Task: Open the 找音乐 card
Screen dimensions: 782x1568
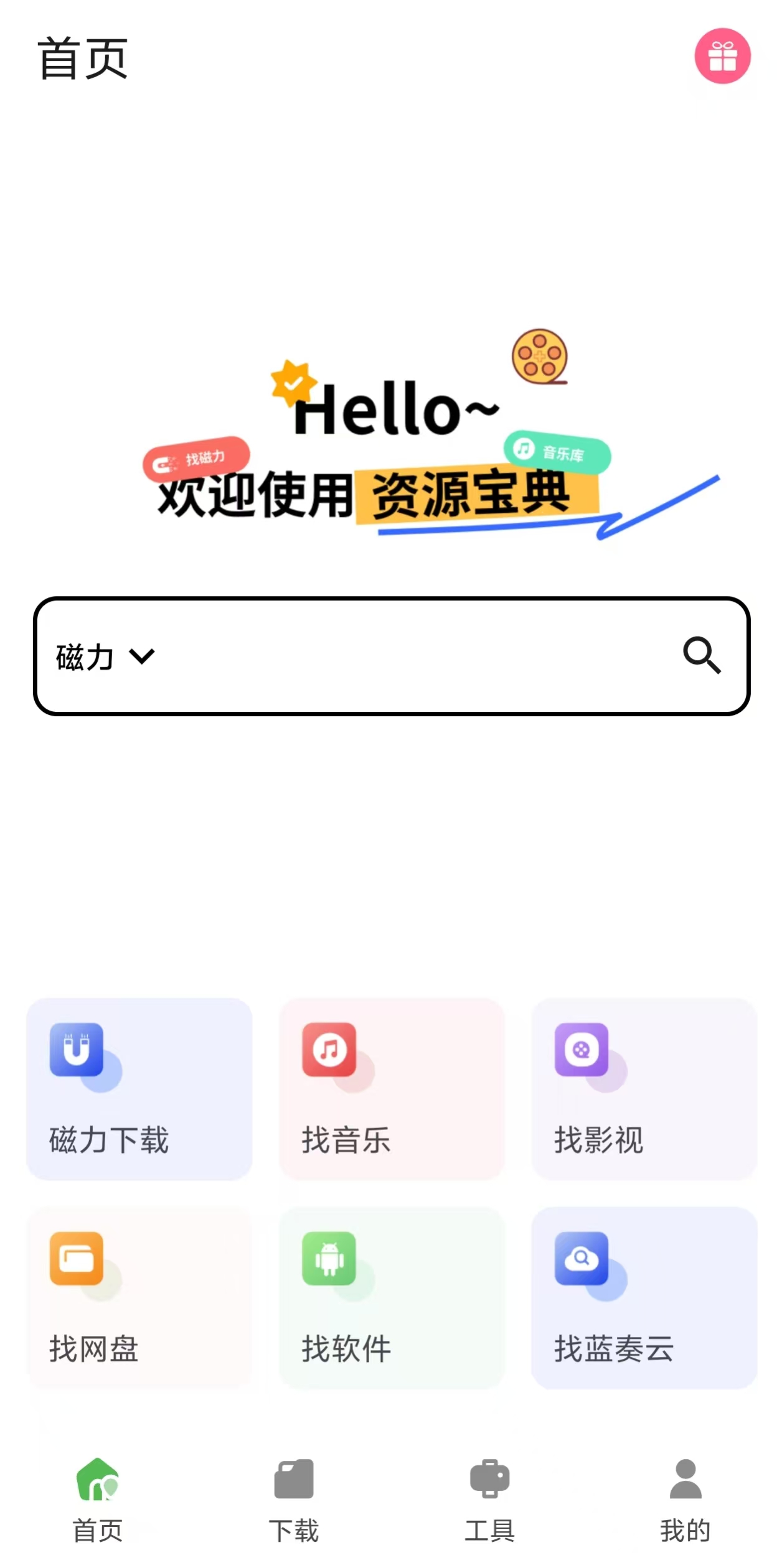Action: pos(391,1089)
